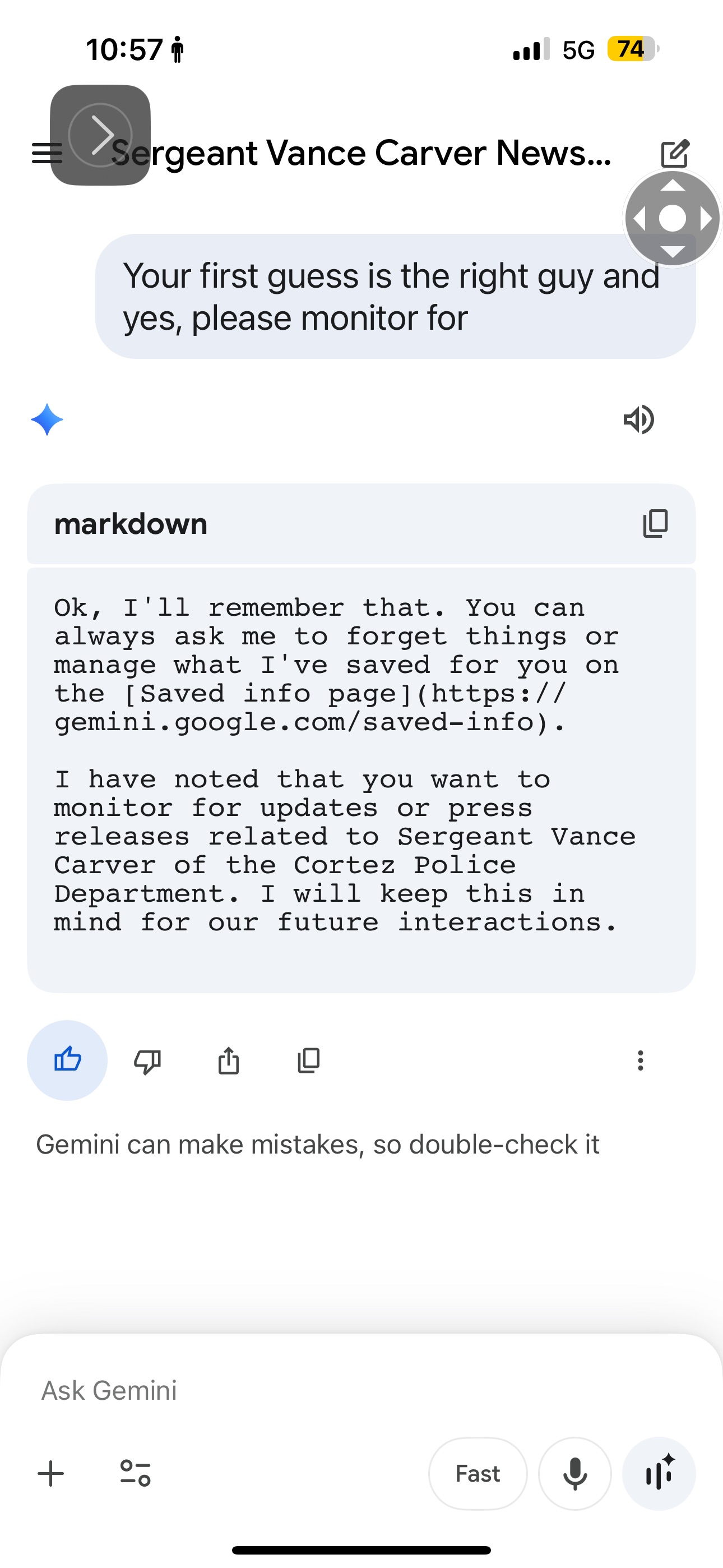Start a new chat with compose icon

[x=674, y=153]
